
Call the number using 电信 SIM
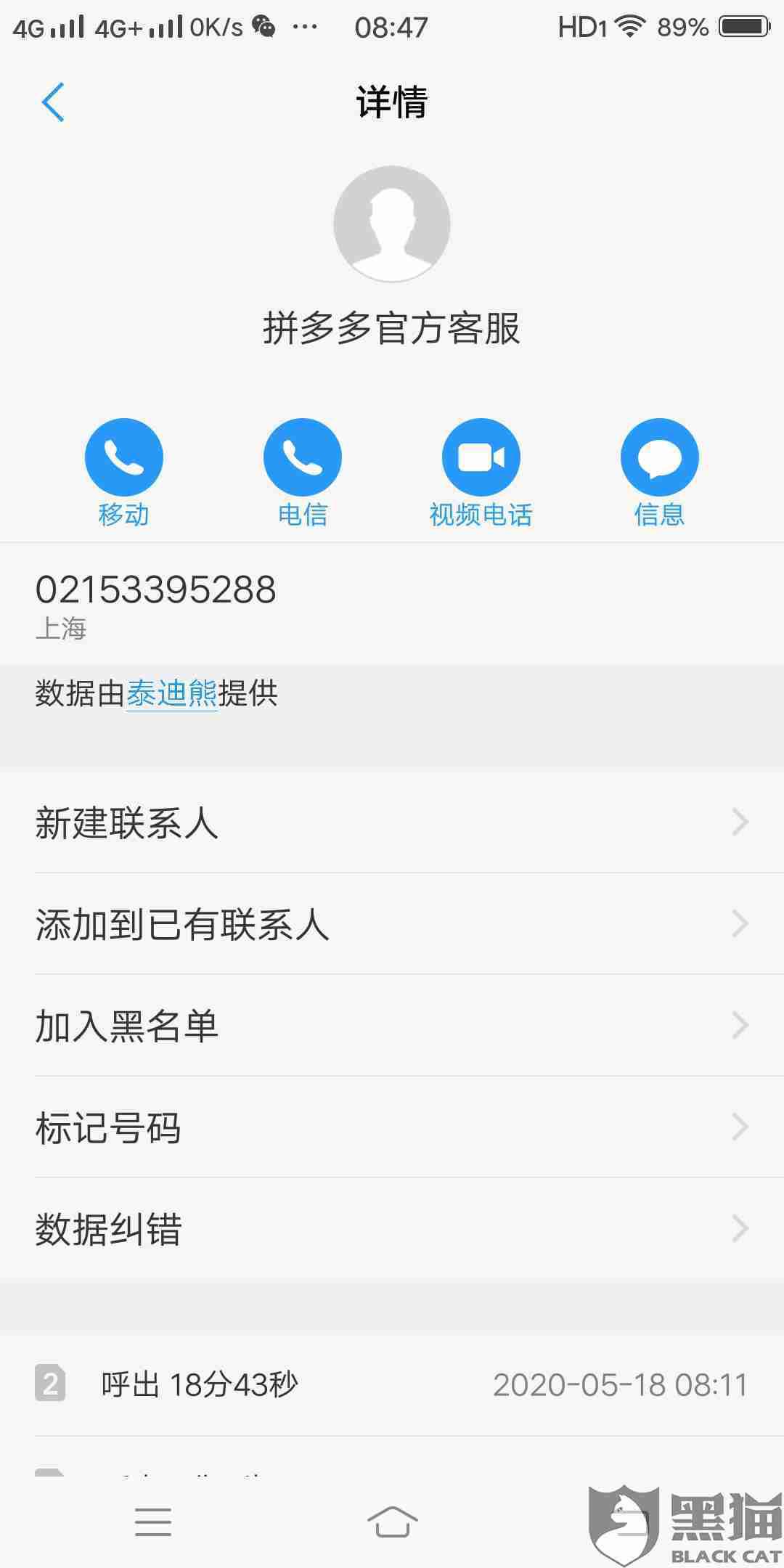(303, 458)
